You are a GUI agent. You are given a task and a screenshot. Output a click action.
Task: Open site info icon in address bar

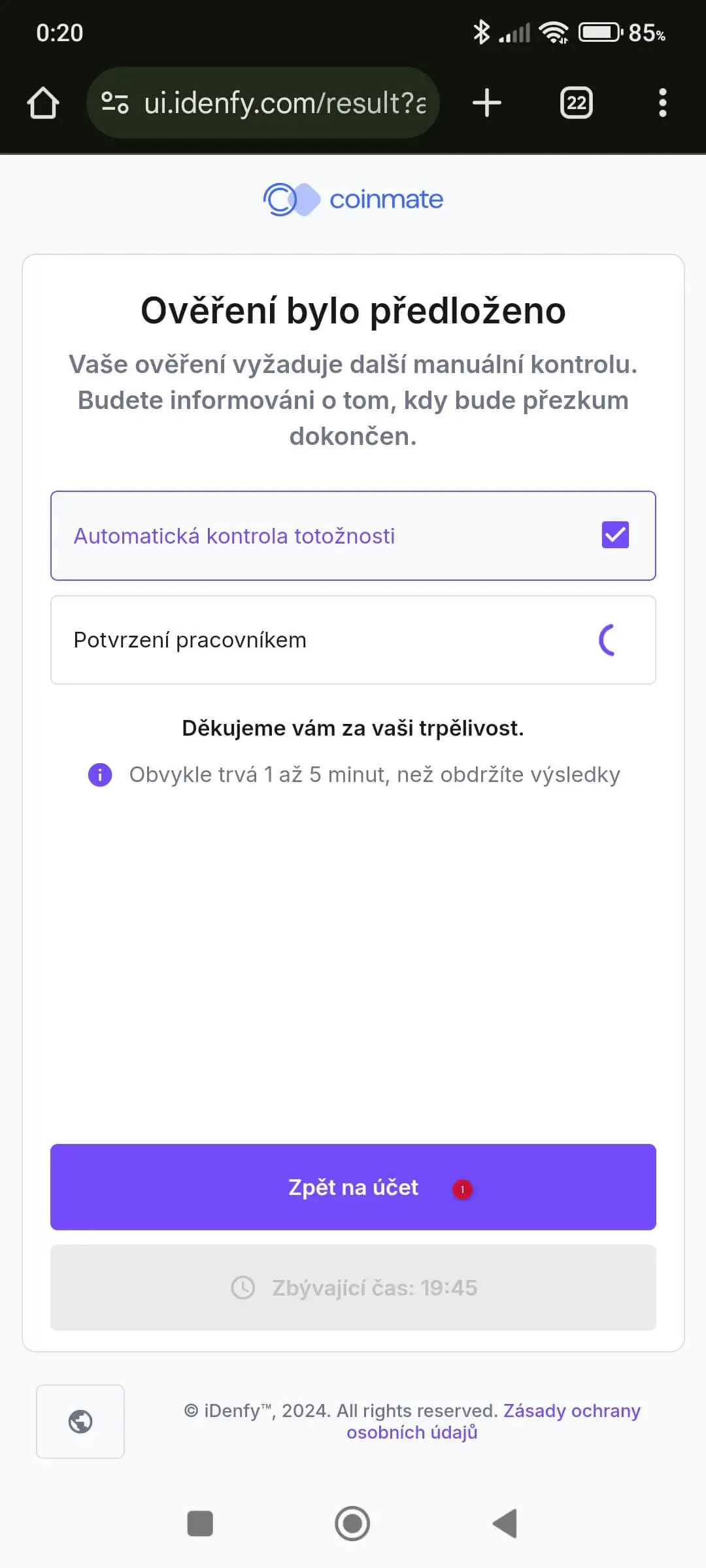pyautogui.click(x=115, y=103)
